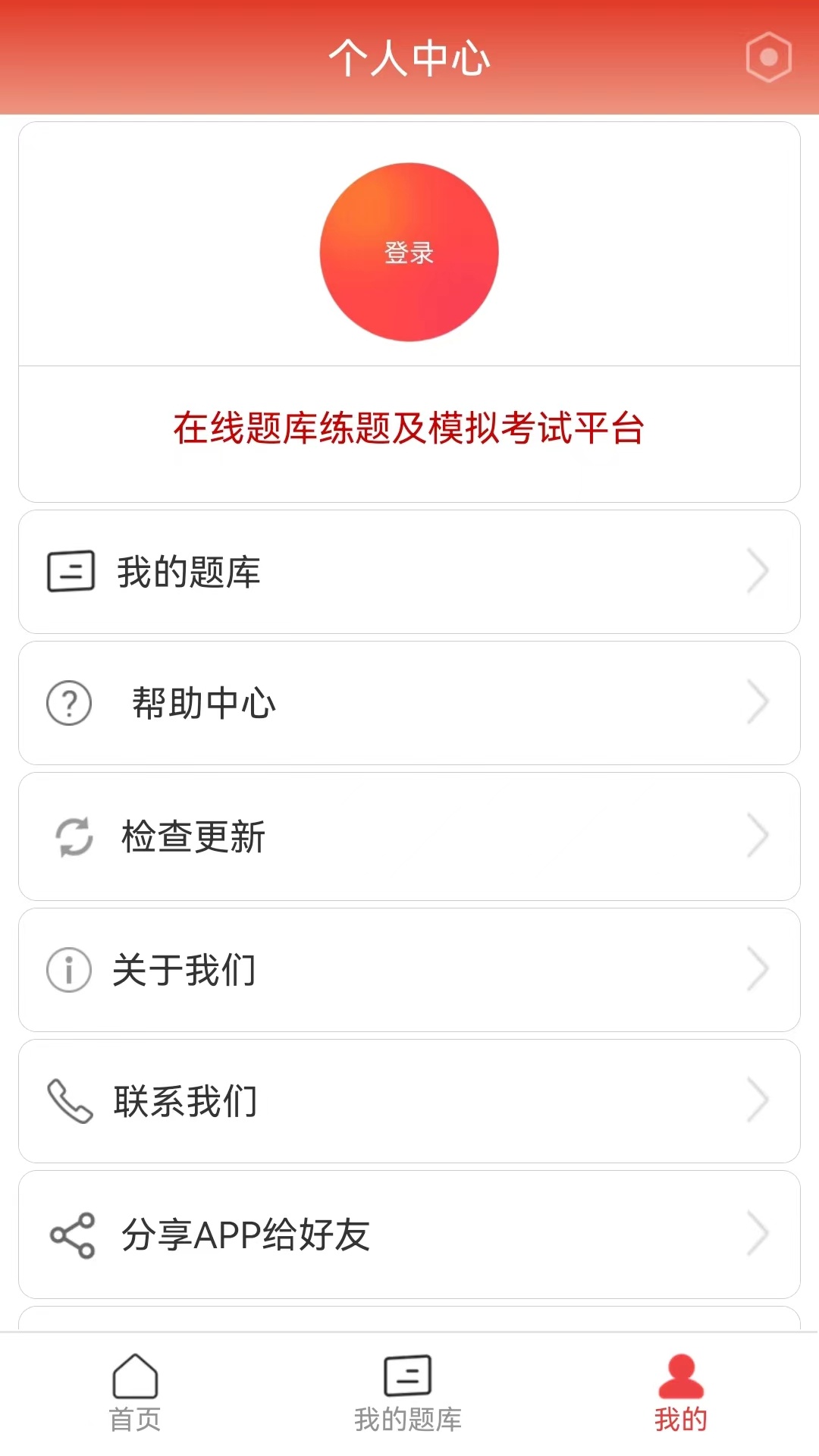Open the 关于我们 row

point(409,969)
